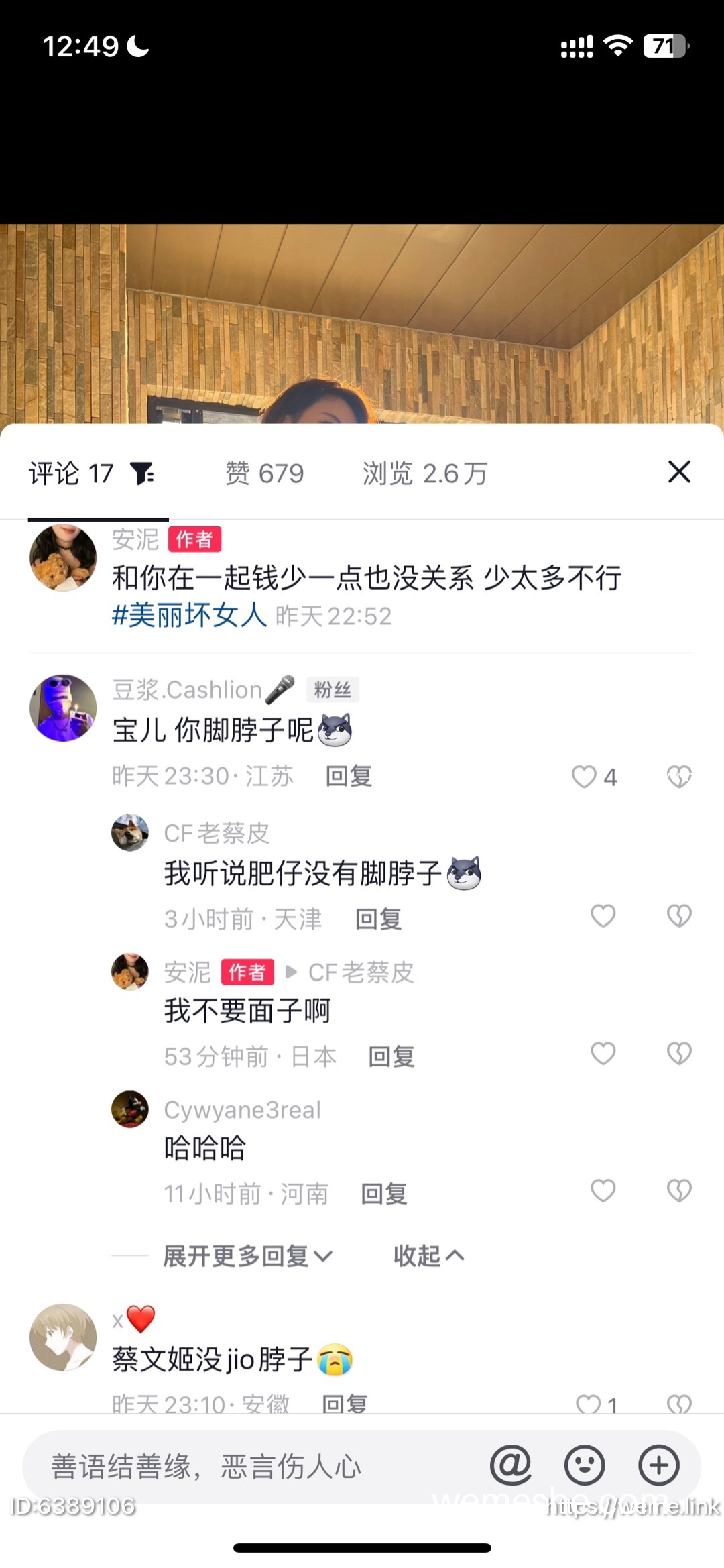Screen dimensions: 724x1568
Task: Dislike 豆浆.Cashlion's comment
Action: 679,777
